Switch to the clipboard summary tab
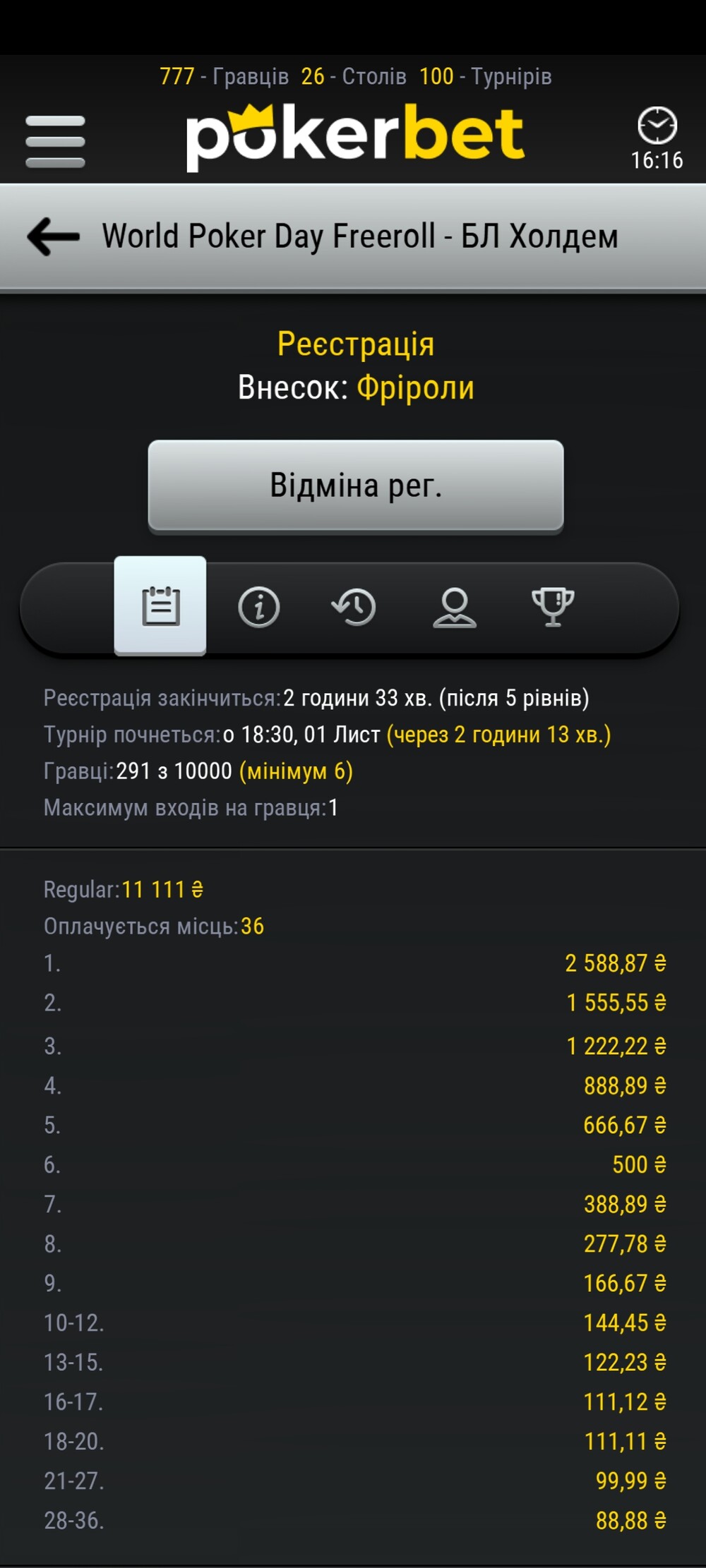This screenshot has width=706, height=1568. (160, 606)
